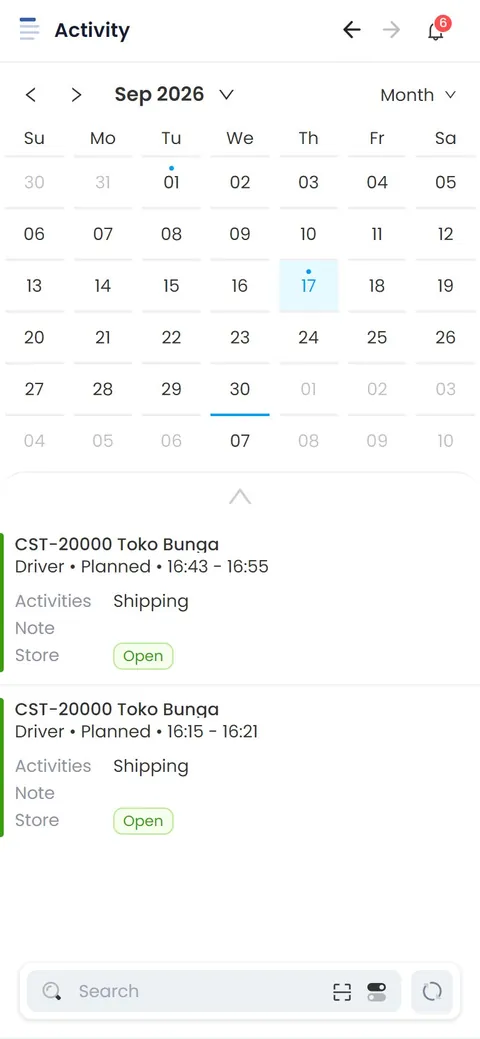Screen dimensions: 480x1039
Task: Open the Toko Bunga 16:15 - 16:21 activity
Action: 240,767
